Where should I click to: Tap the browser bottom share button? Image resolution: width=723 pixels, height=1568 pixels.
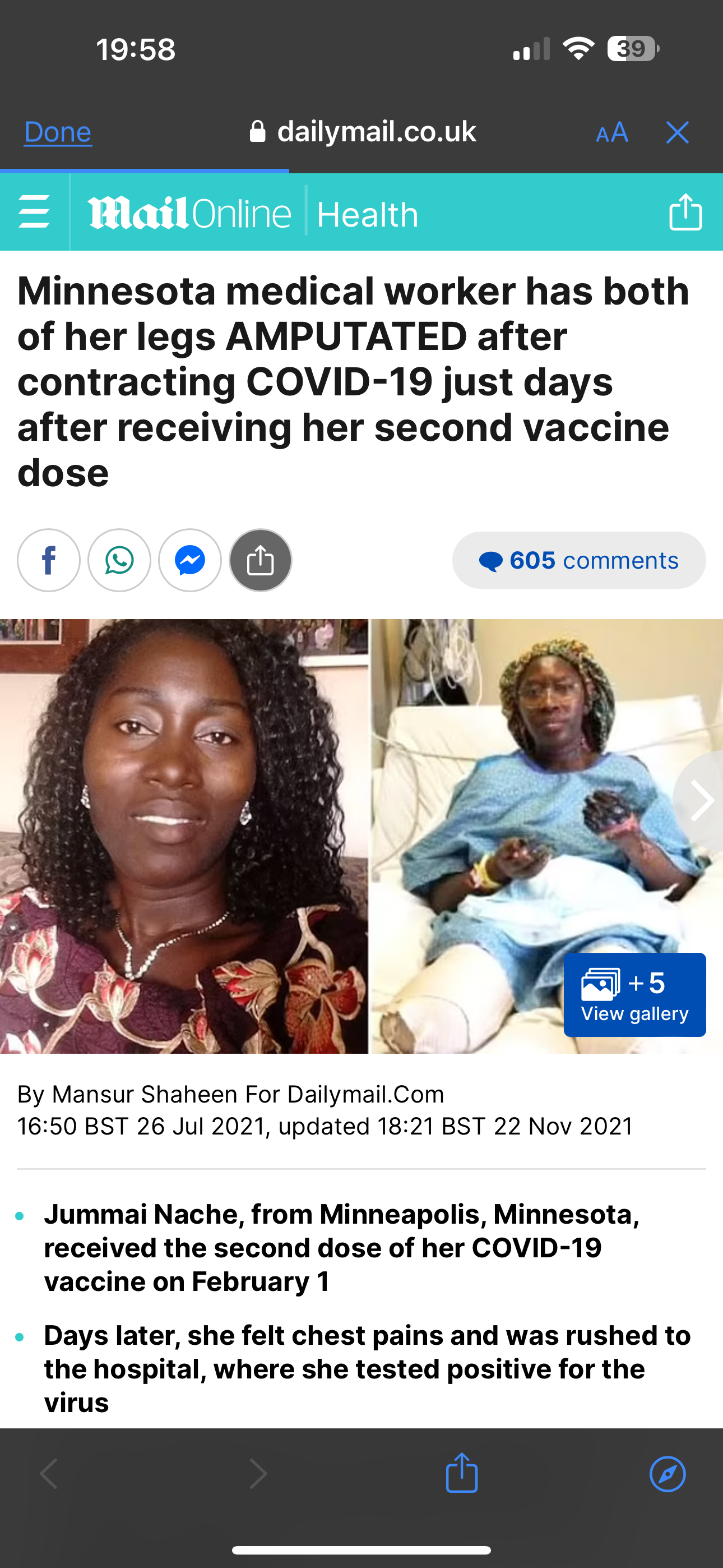462,1473
